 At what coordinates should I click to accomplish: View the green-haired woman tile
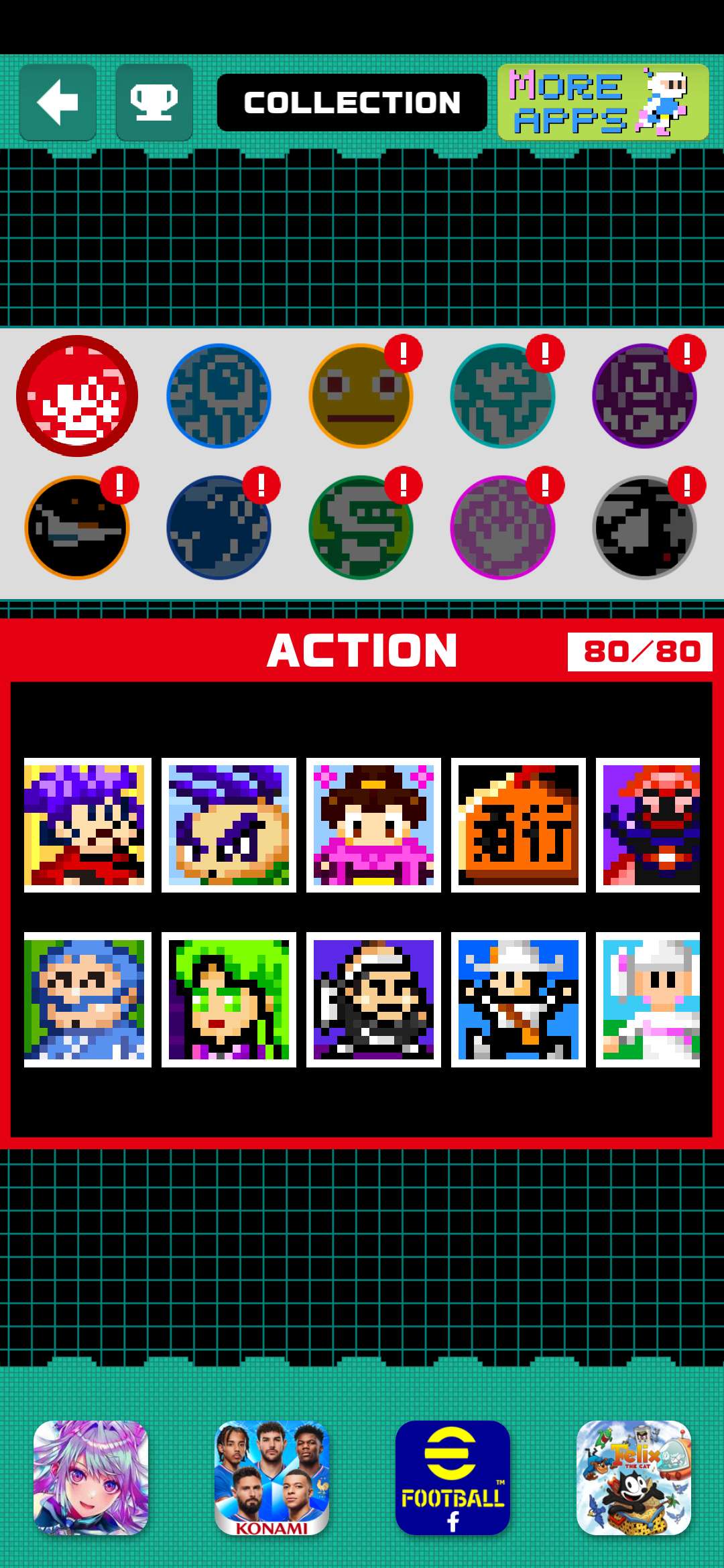(x=229, y=999)
